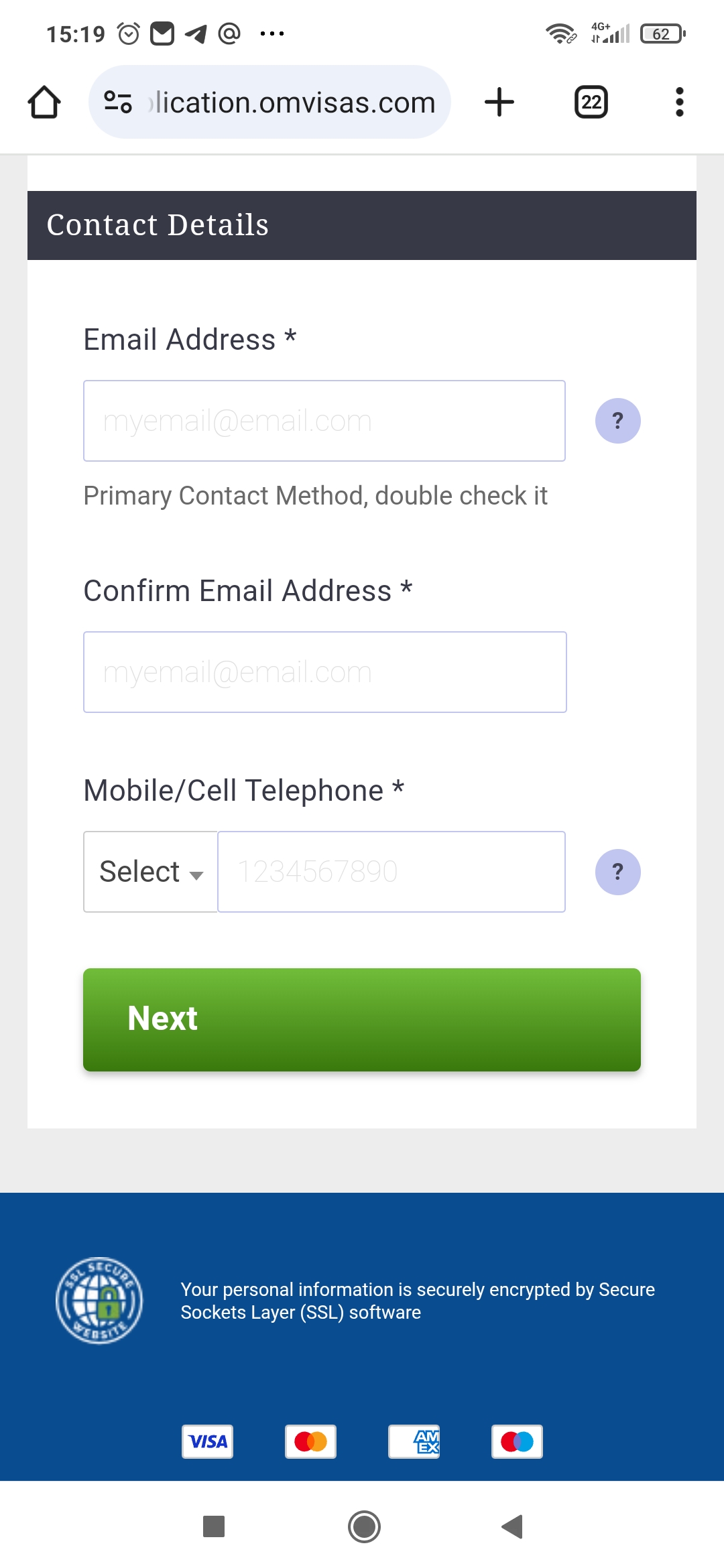Focus the Email Address field
The height and width of the screenshot is (1568, 724).
coord(324,421)
